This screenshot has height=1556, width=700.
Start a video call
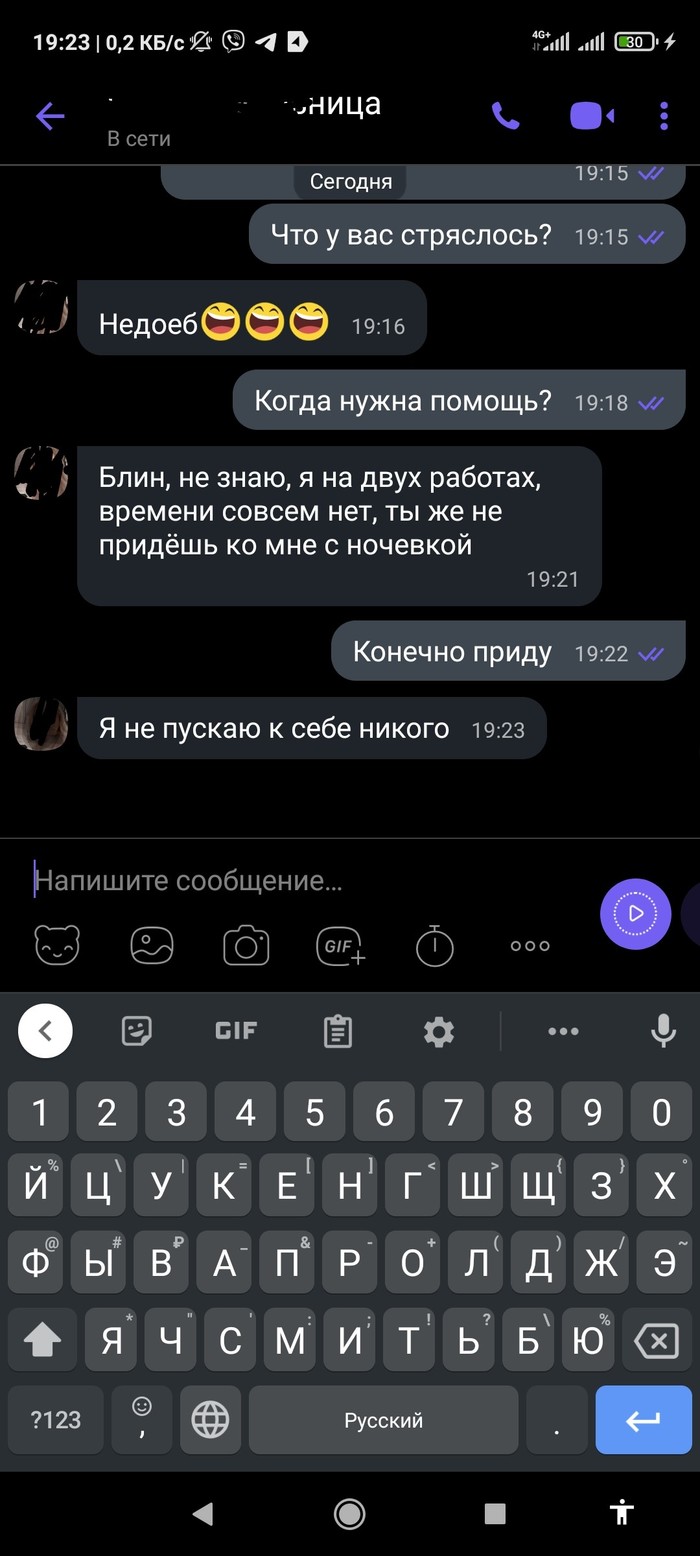click(x=592, y=117)
